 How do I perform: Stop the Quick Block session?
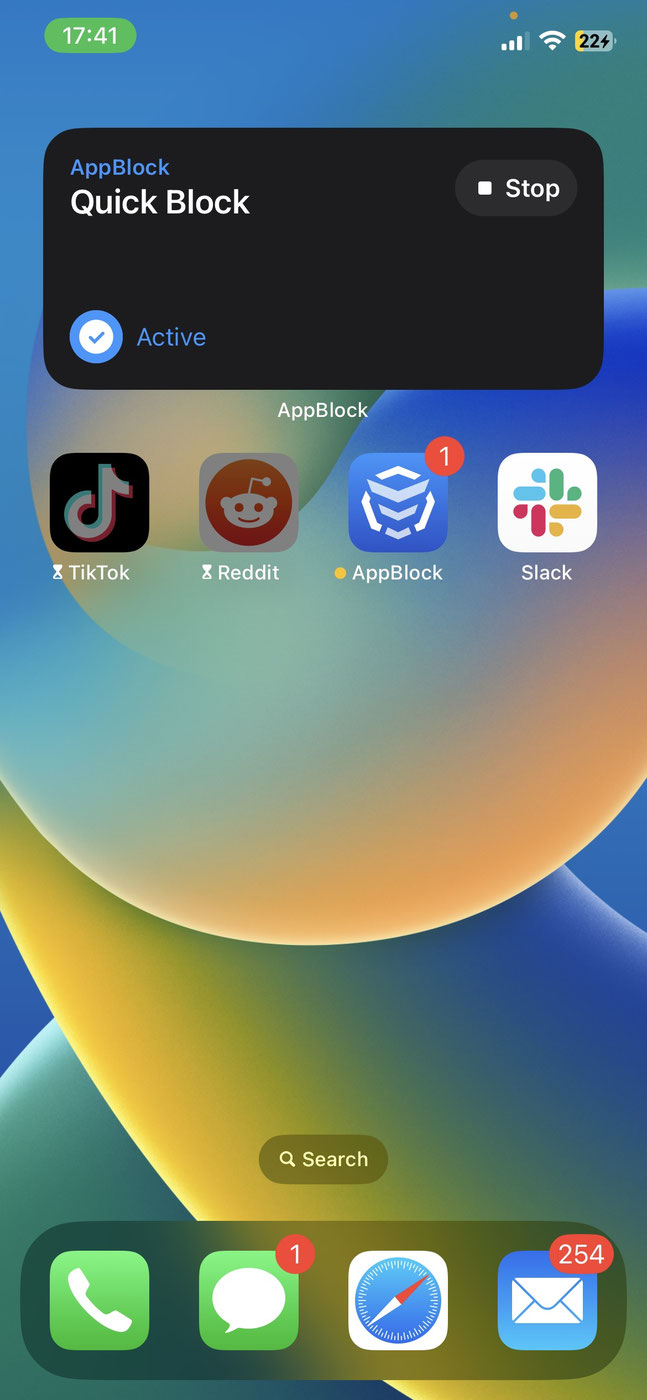point(516,188)
